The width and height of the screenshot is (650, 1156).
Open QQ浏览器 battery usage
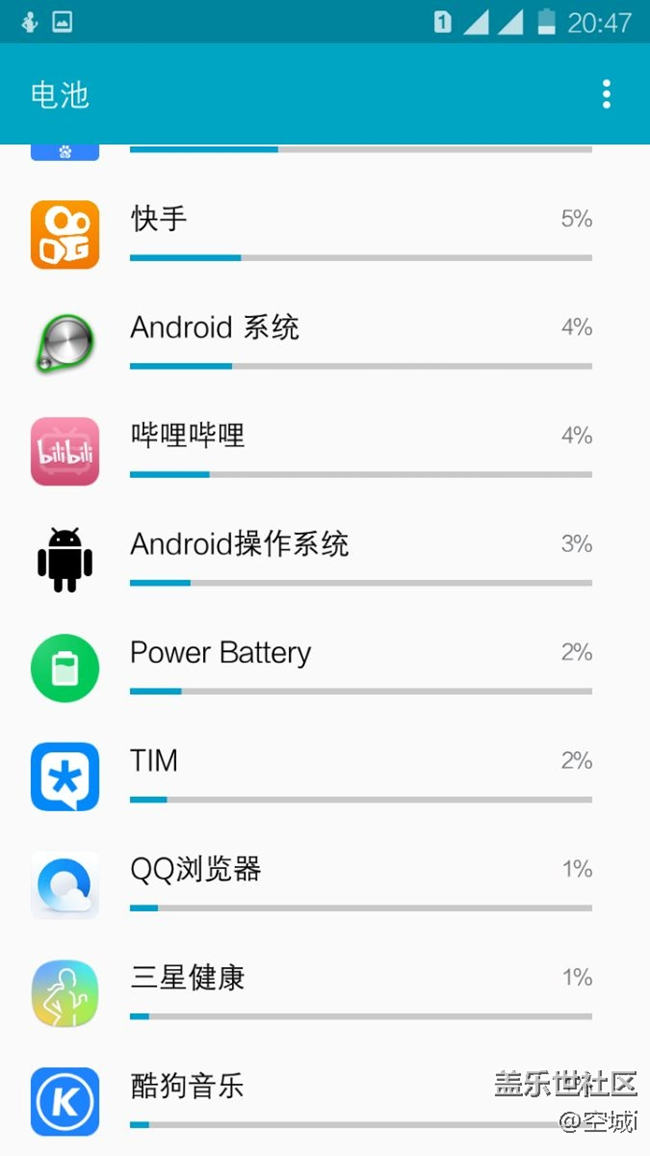(325, 884)
